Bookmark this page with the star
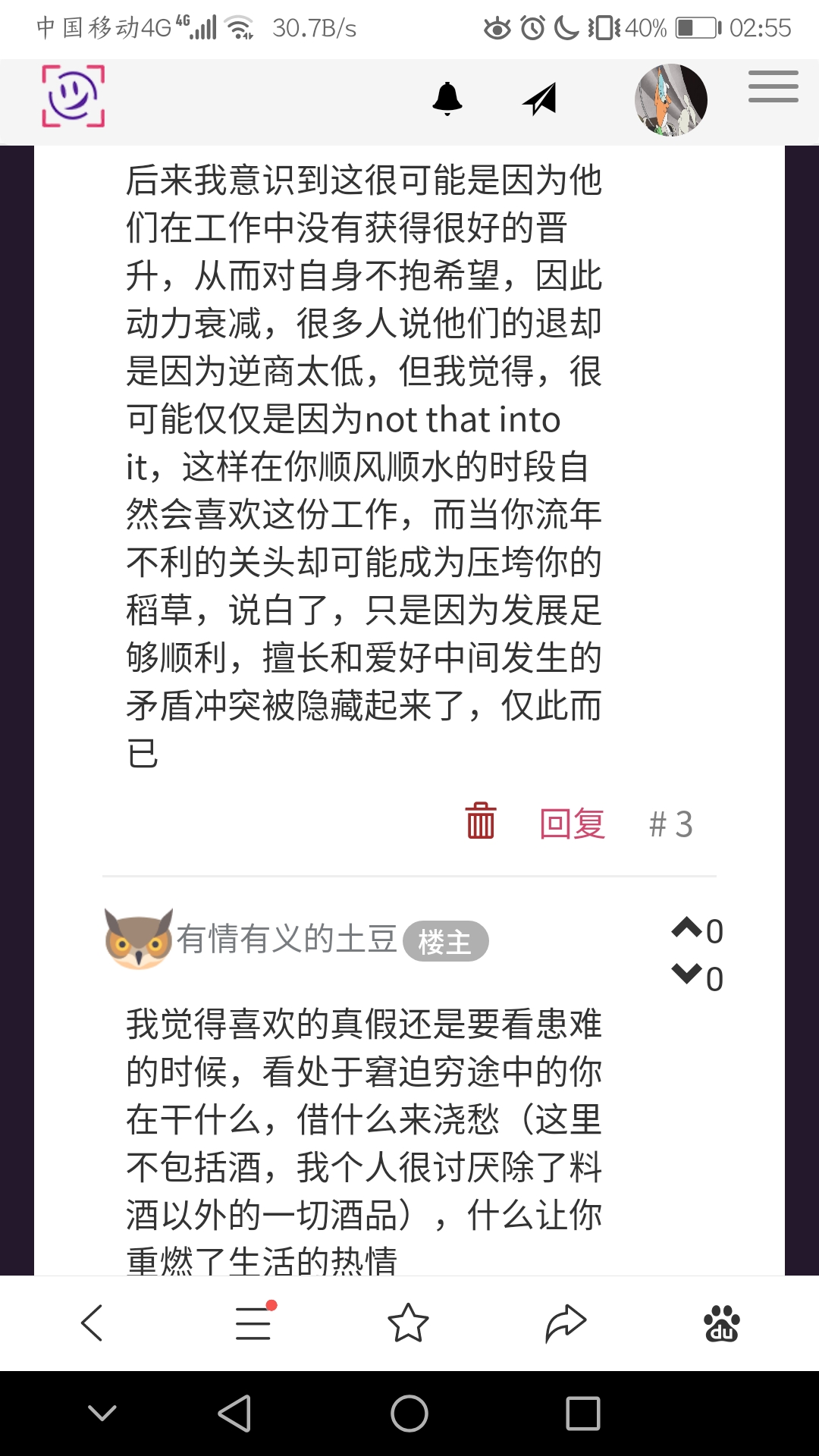The height and width of the screenshot is (1456, 819). (408, 1323)
